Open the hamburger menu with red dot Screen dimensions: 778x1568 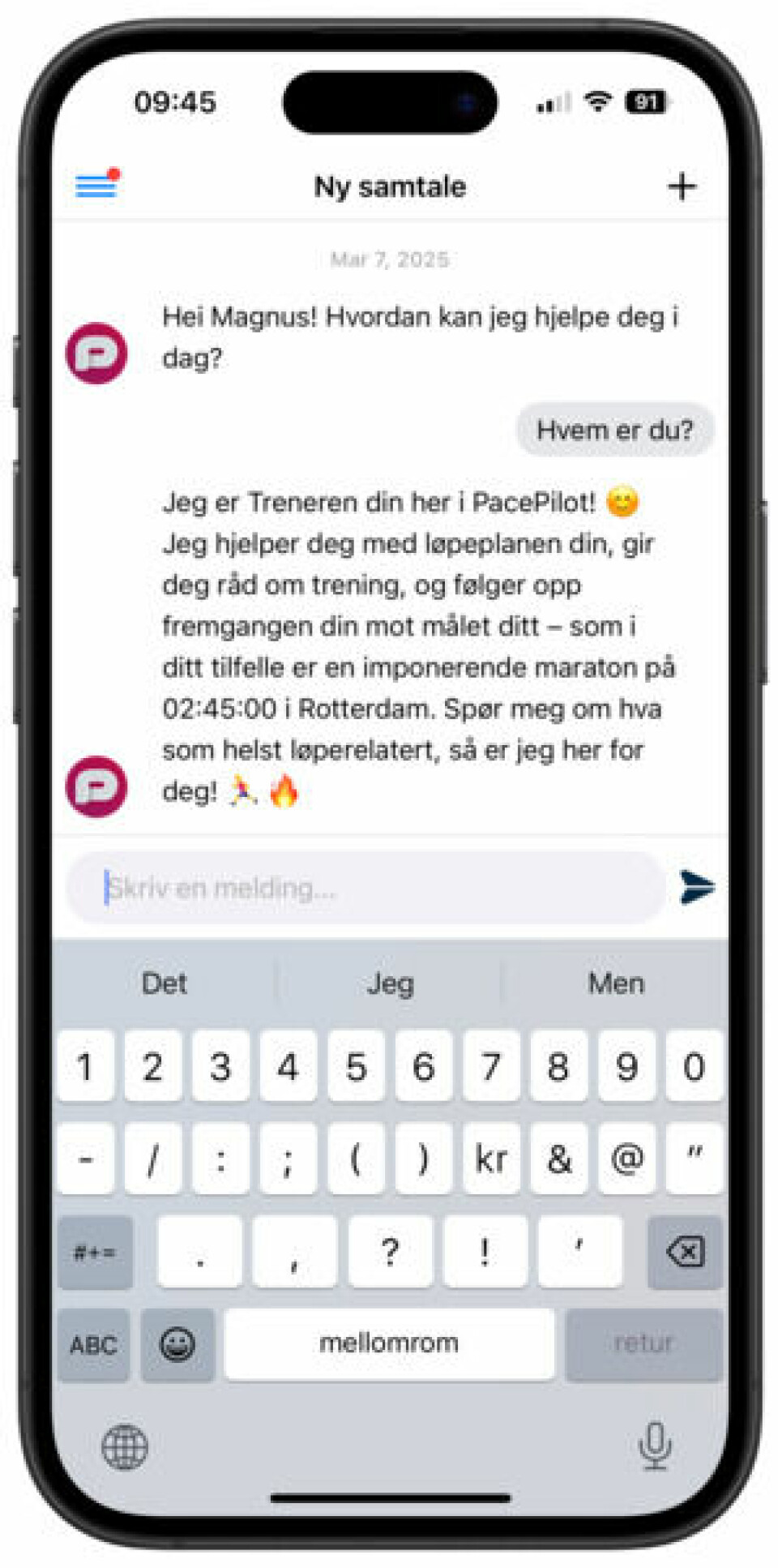[x=96, y=185]
